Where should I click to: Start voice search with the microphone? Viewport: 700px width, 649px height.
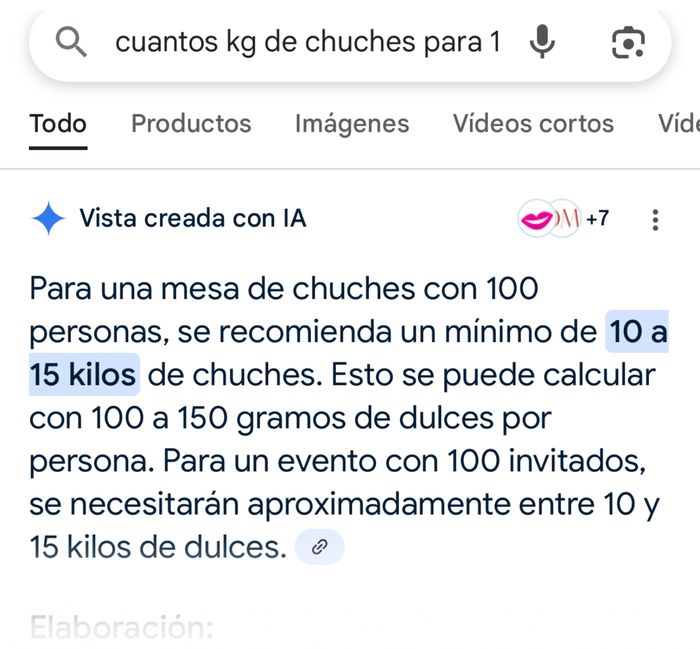coord(543,42)
